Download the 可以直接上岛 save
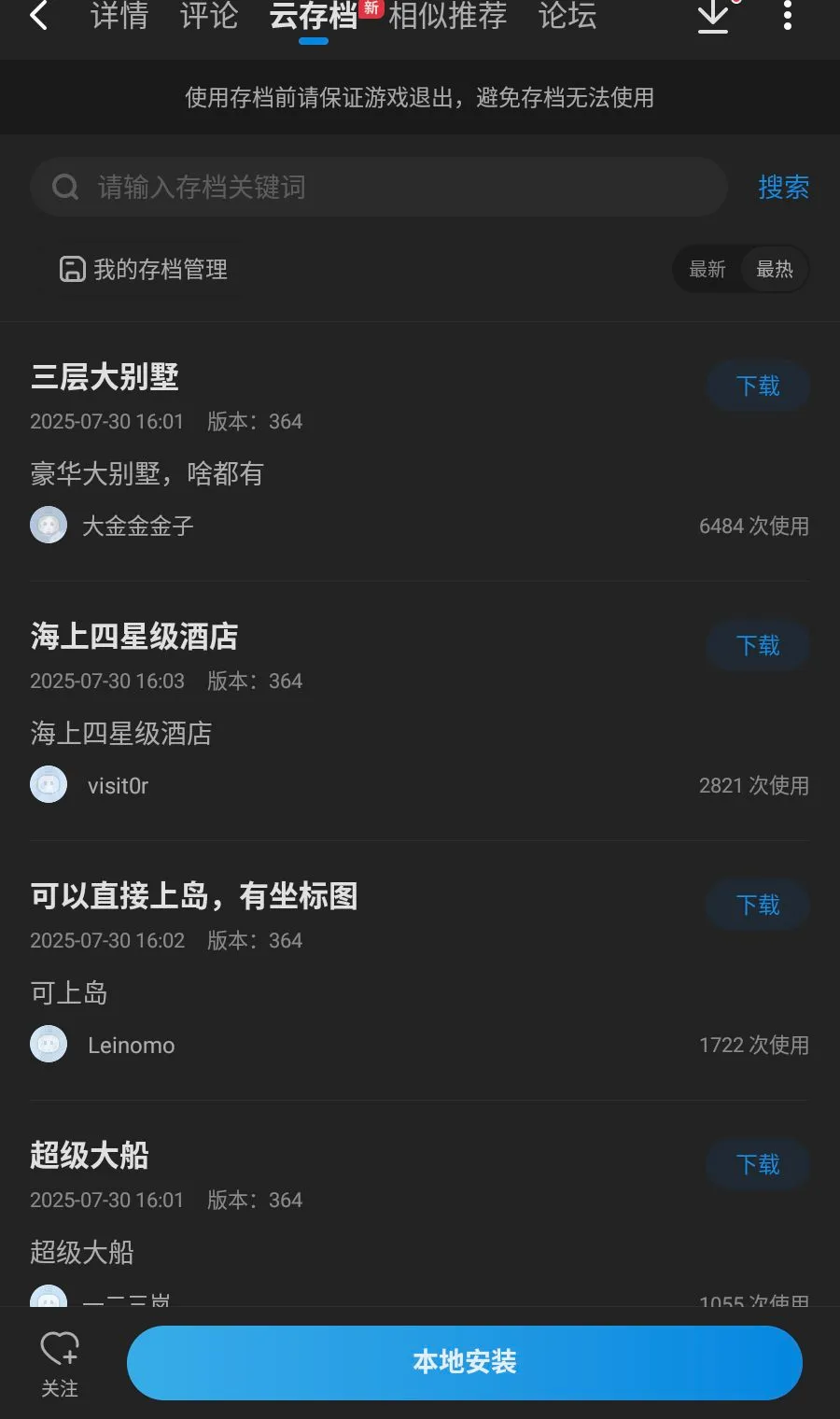The image size is (840, 1419). pyautogui.click(x=758, y=906)
